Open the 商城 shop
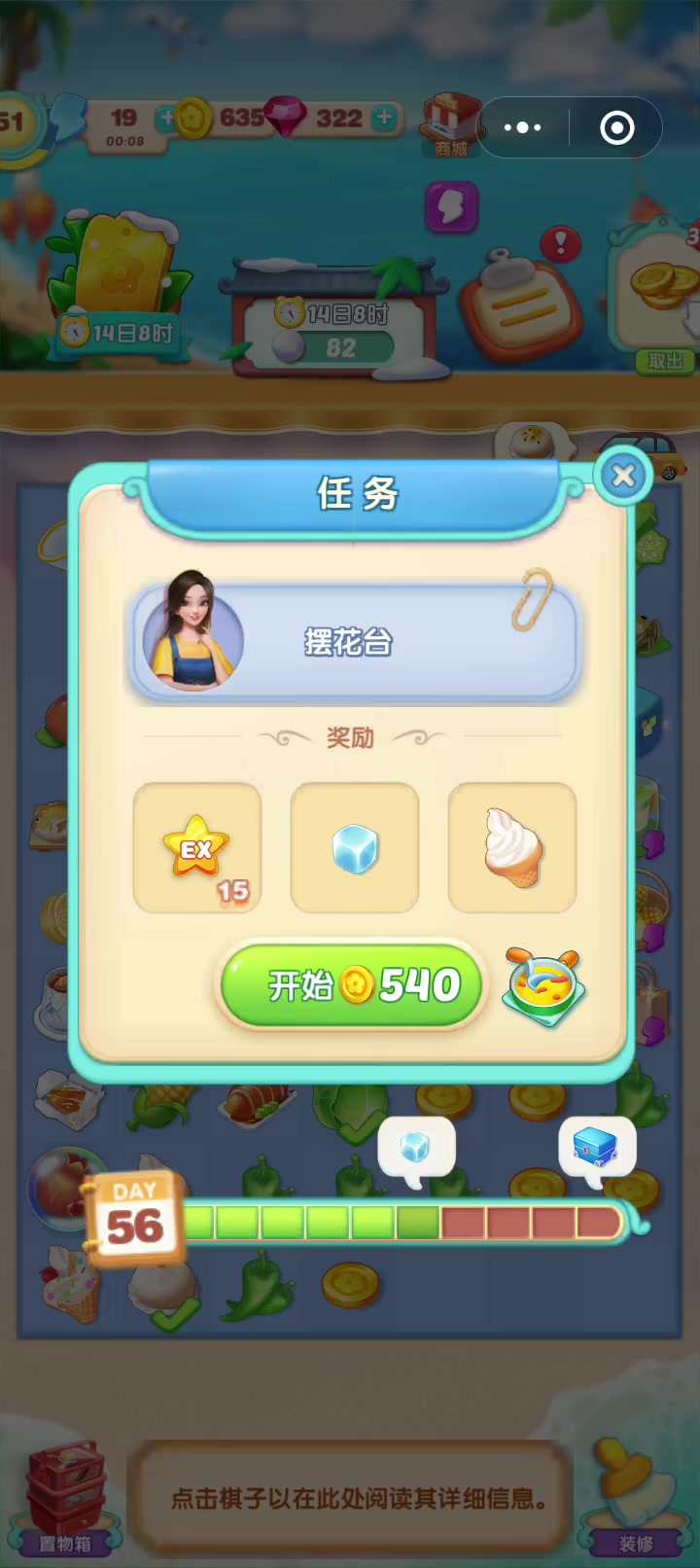700x1568 pixels. (451, 126)
